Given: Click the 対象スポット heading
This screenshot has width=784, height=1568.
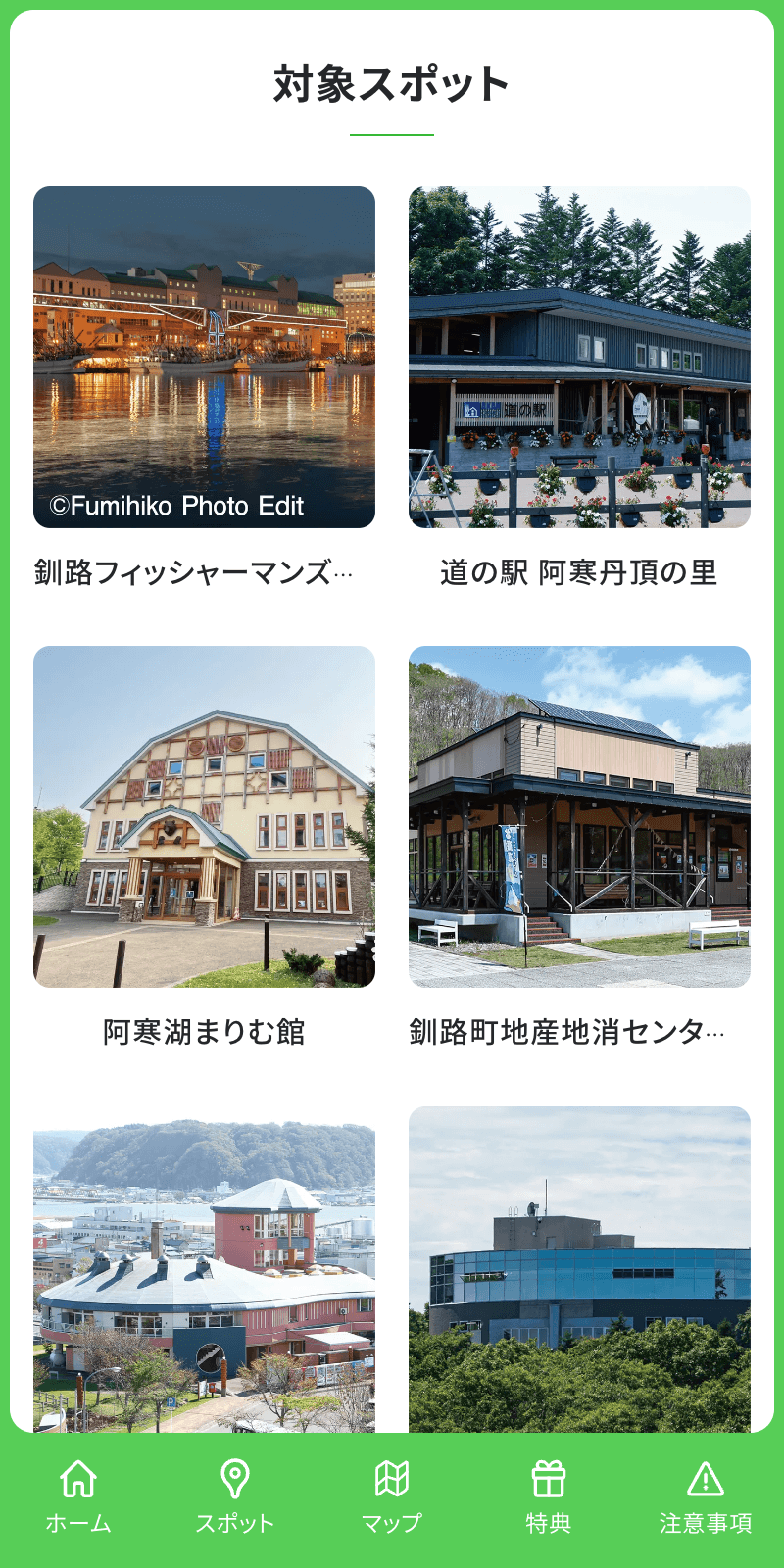Looking at the screenshot, I should click(x=392, y=82).
